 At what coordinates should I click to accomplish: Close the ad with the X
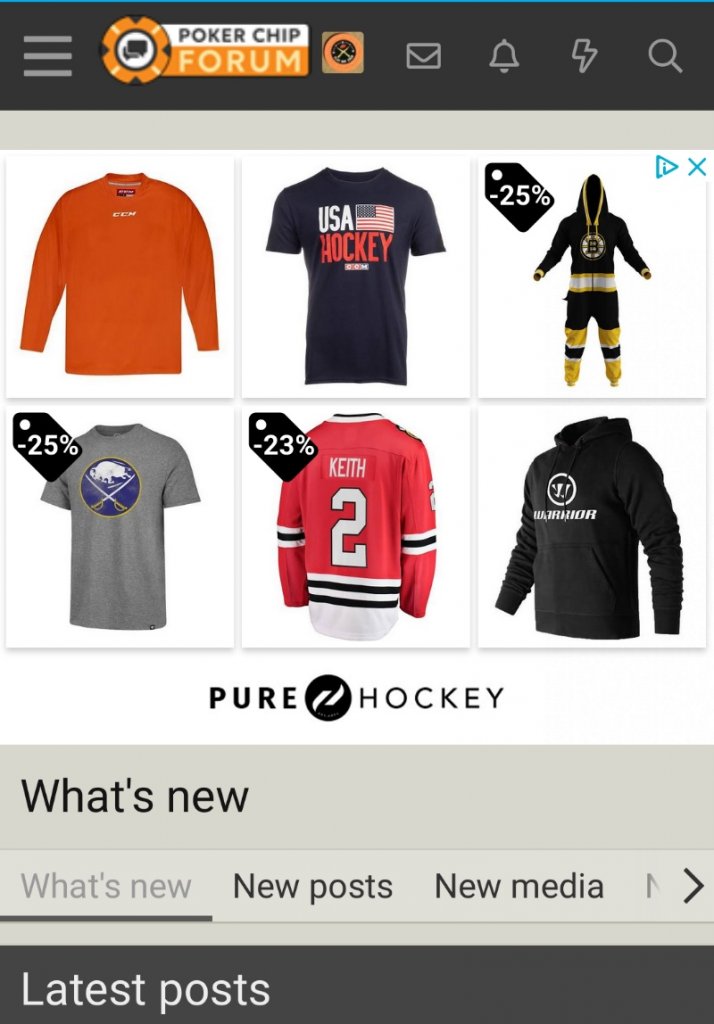click(x=697, y=167)
